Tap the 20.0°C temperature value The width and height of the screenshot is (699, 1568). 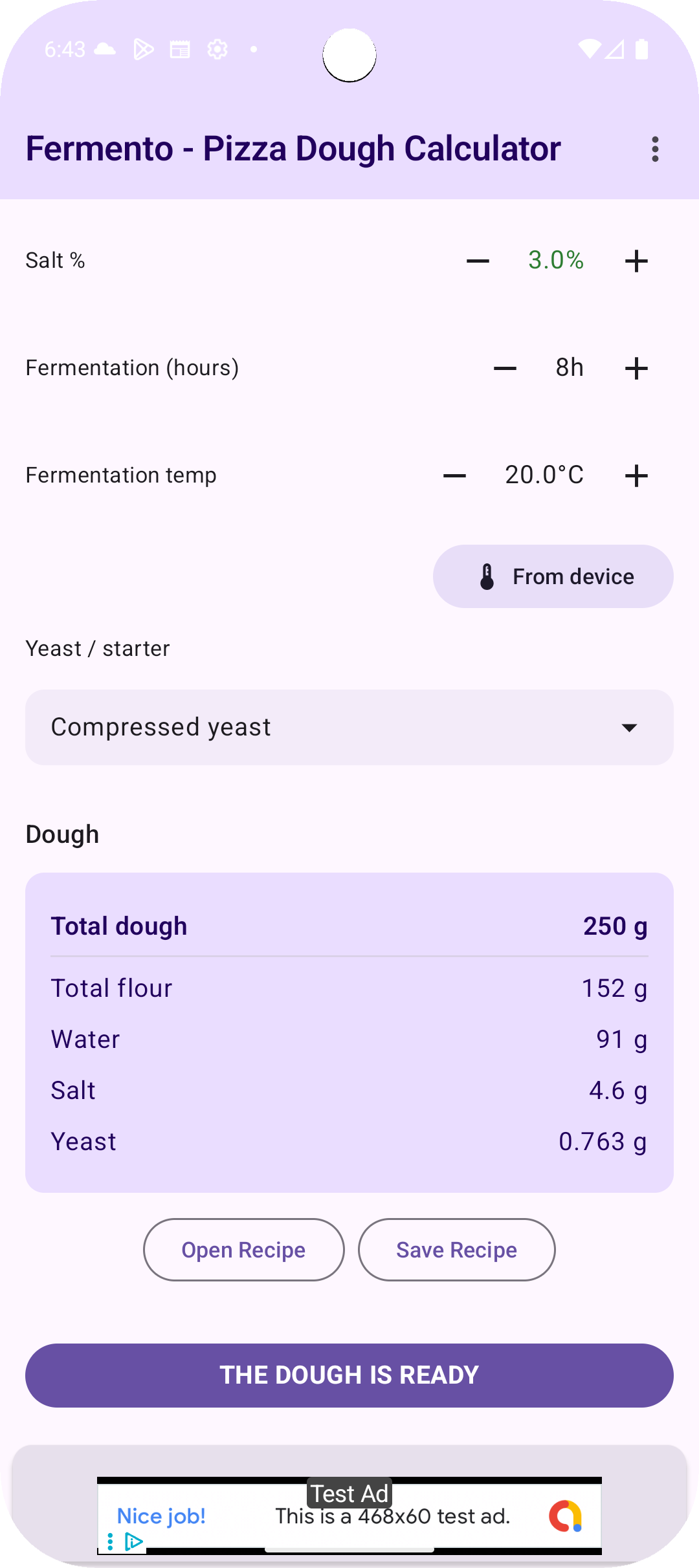[x=545, y=475]
